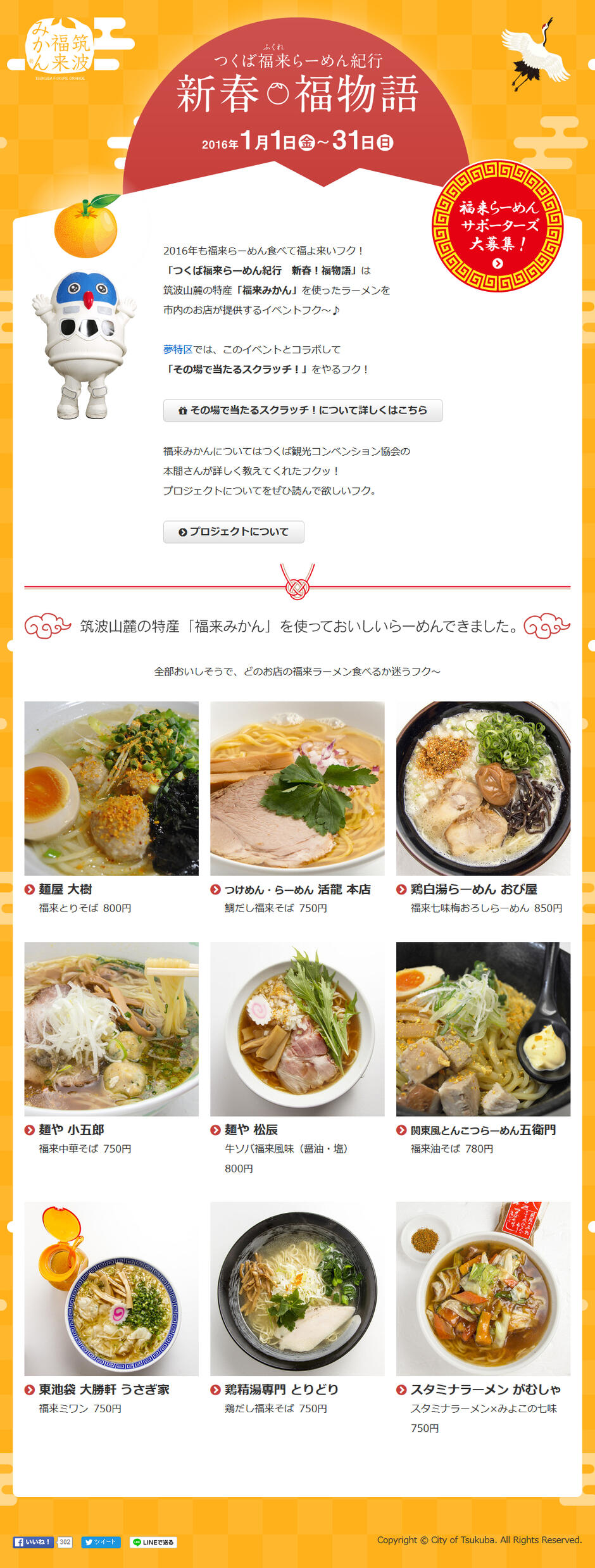Screen dimensions: 595x1568
Task: Open the プロジェクトについて button
Action: tap(234, 532)
